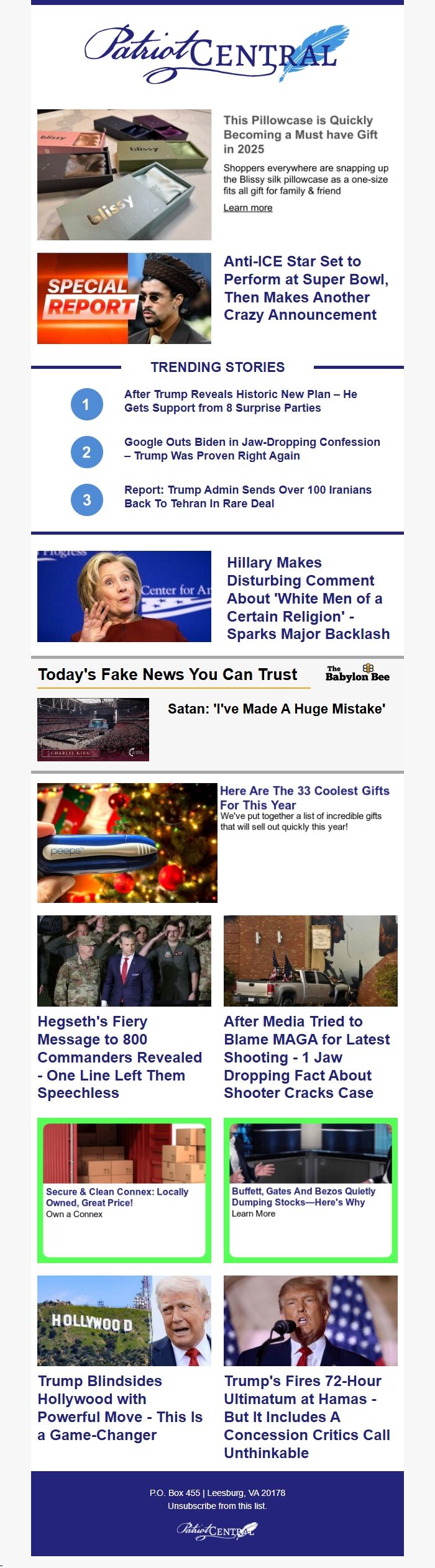Viewport: 435px width, 1568px height.
Task: Open the Google Outs Biden trending story
Action: pos(252,449)
